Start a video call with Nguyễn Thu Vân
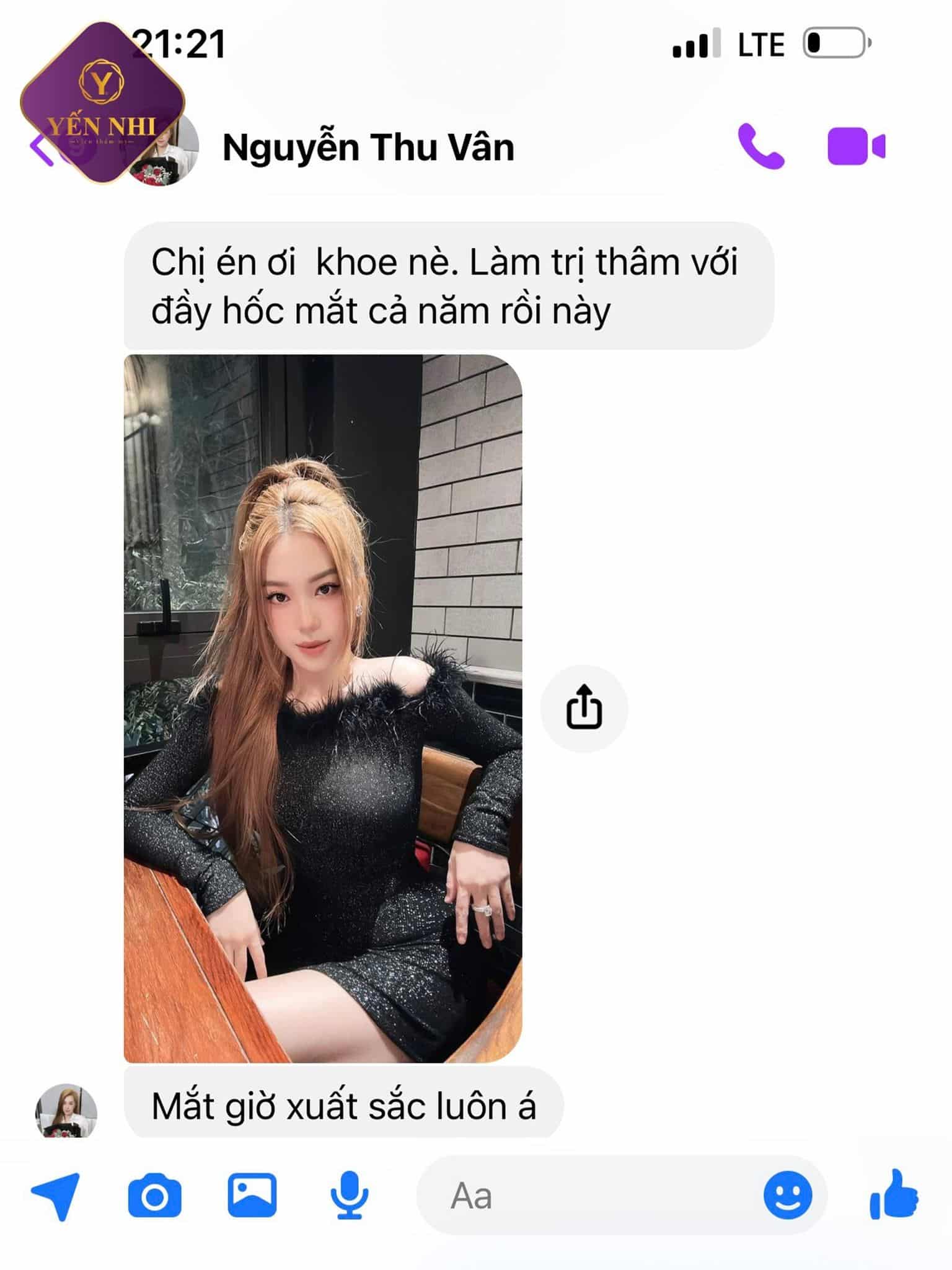 click(x=856, y=147)
